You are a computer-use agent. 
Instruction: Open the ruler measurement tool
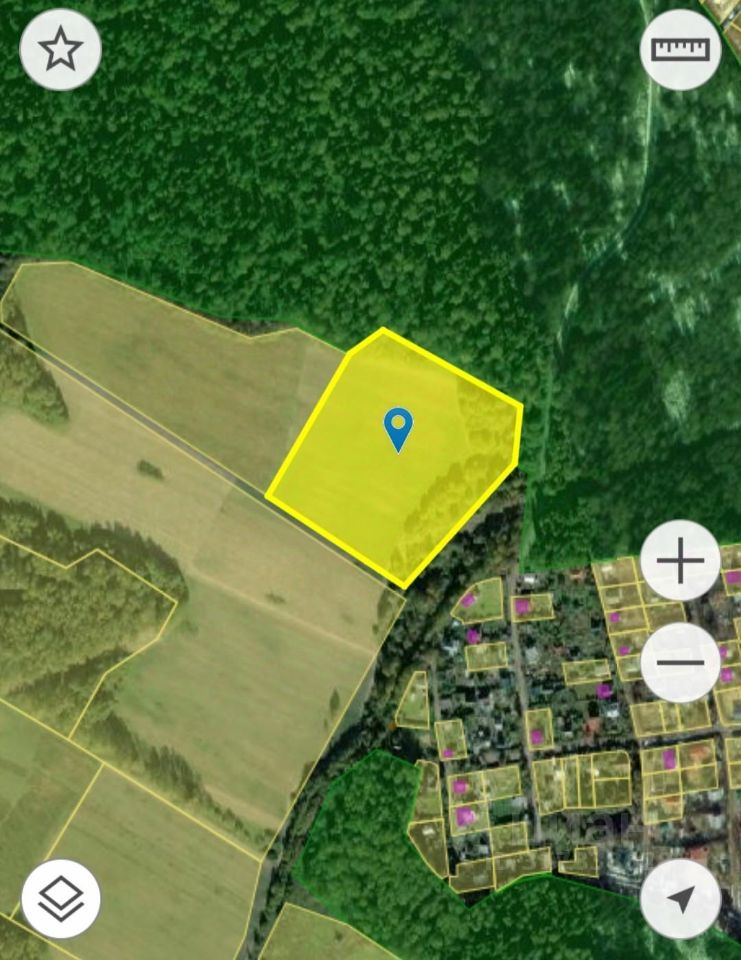pos(680,49)
